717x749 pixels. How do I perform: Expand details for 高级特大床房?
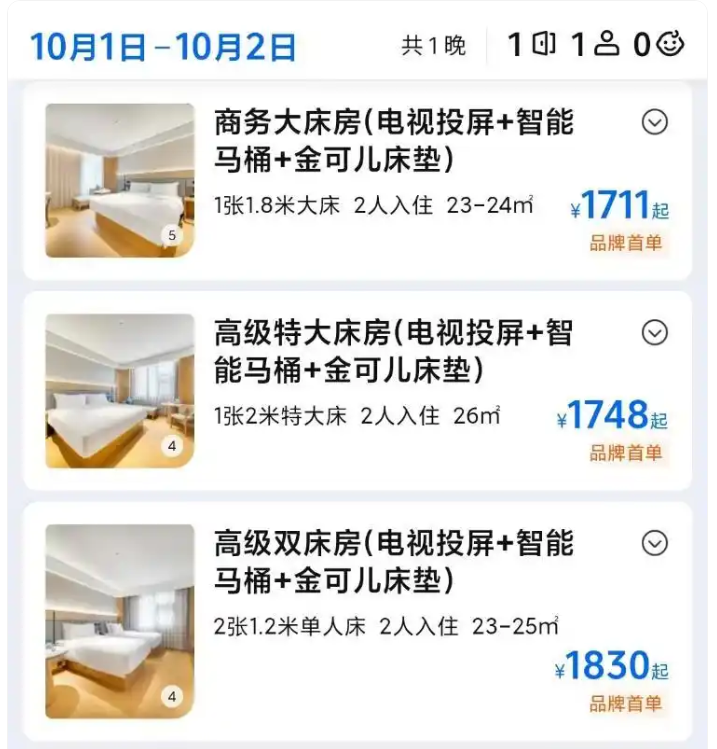(x=654, y=332)
